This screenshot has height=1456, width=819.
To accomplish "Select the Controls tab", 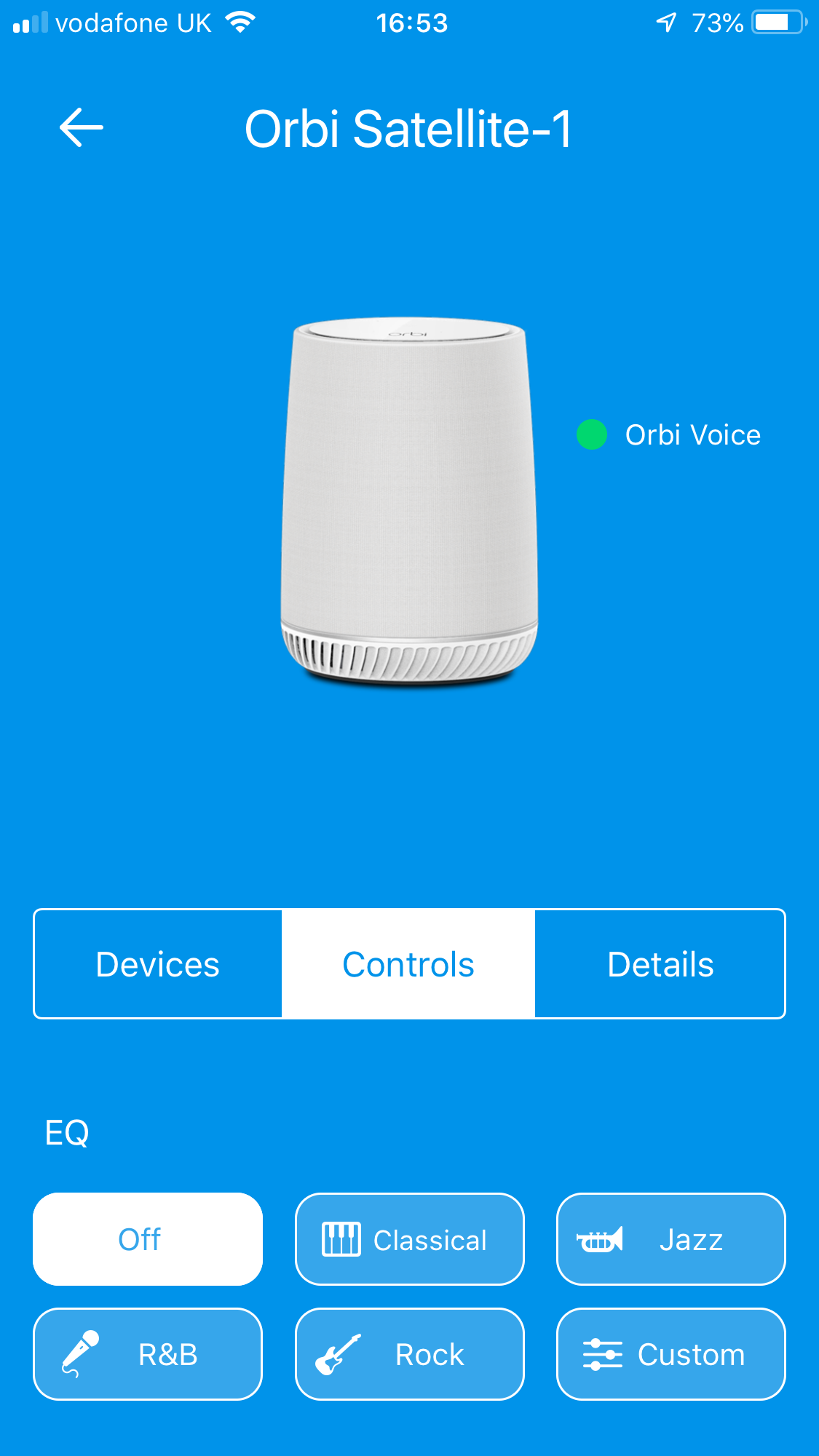I will [408, 964].
